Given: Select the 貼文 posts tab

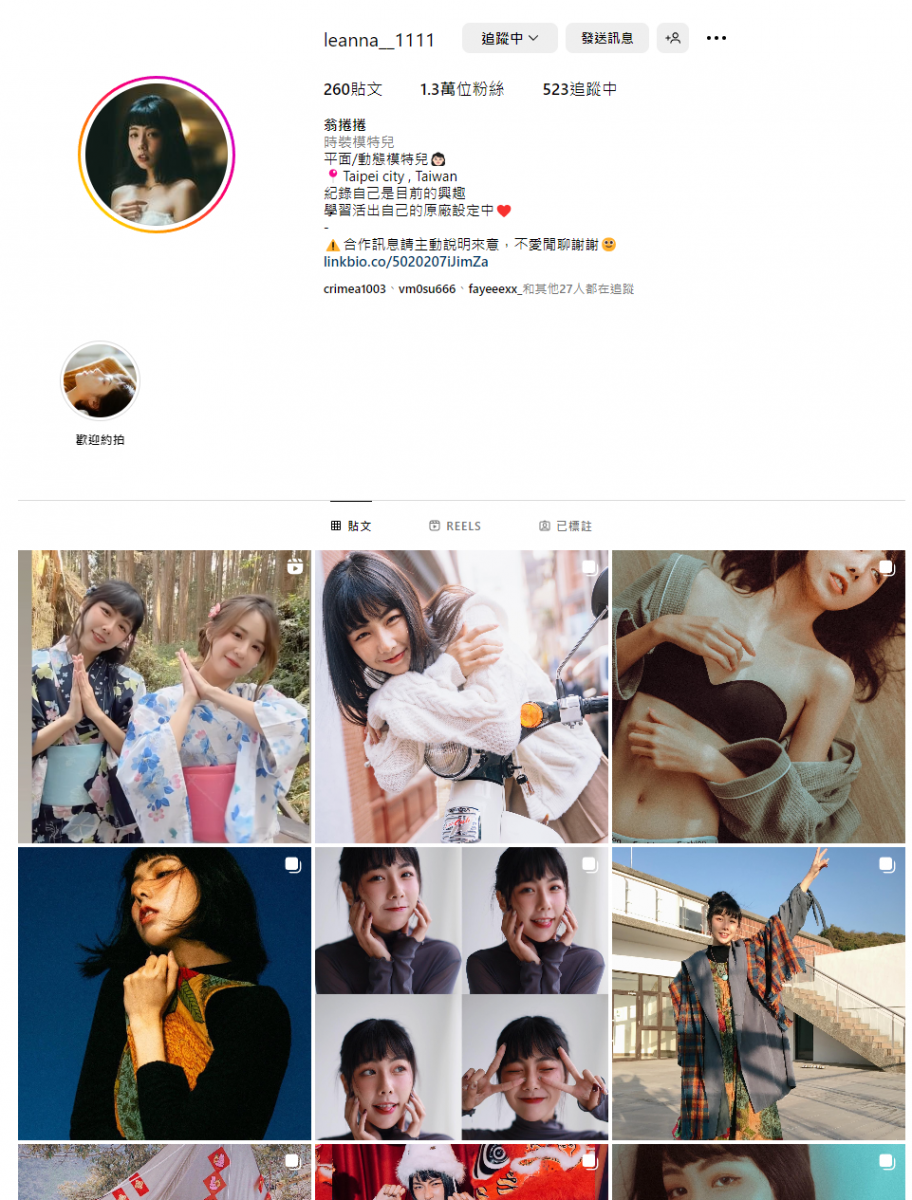Looking at the screenshot, I should click(351, 526).
